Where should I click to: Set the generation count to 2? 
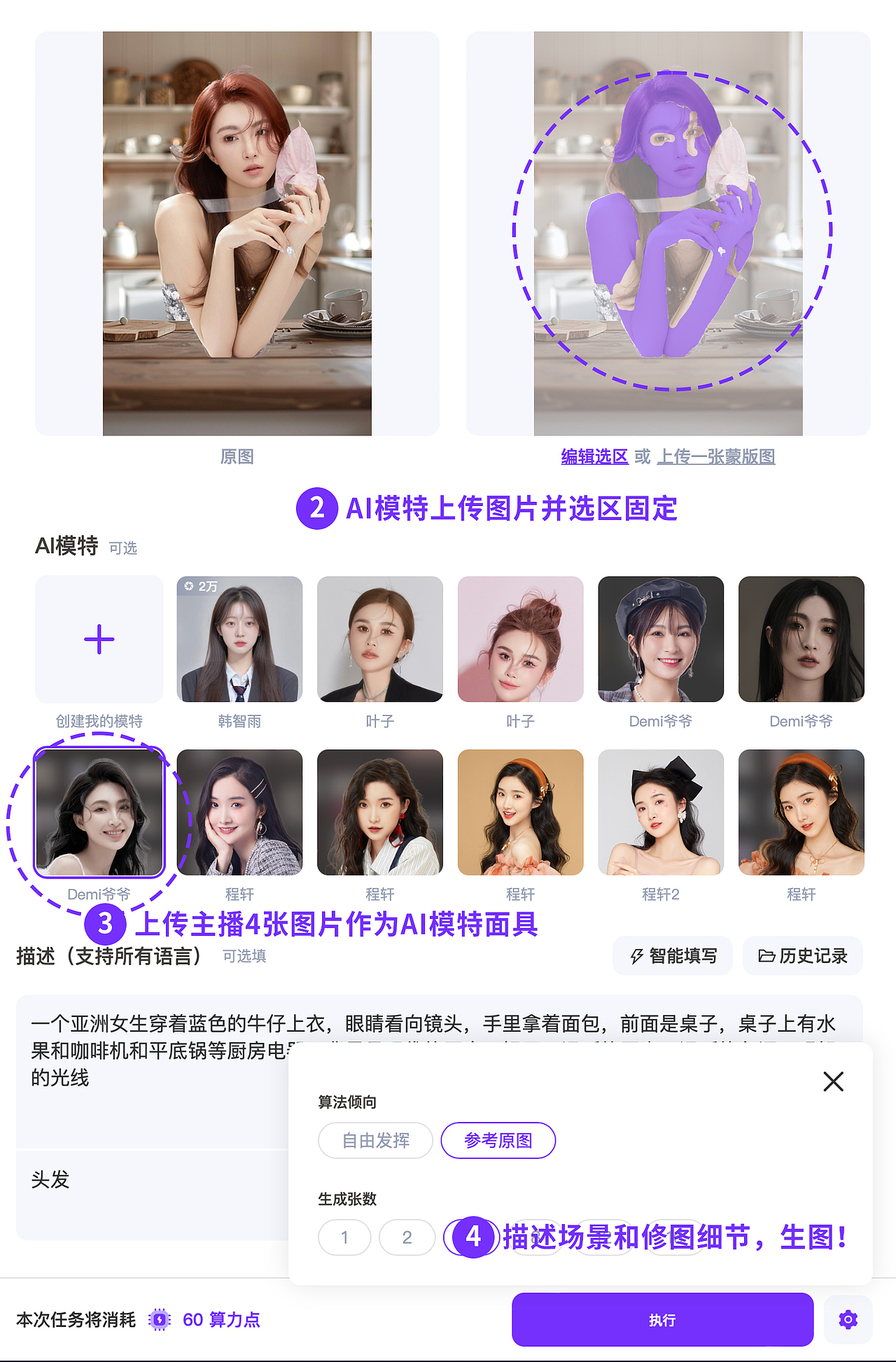point(407,1237)
